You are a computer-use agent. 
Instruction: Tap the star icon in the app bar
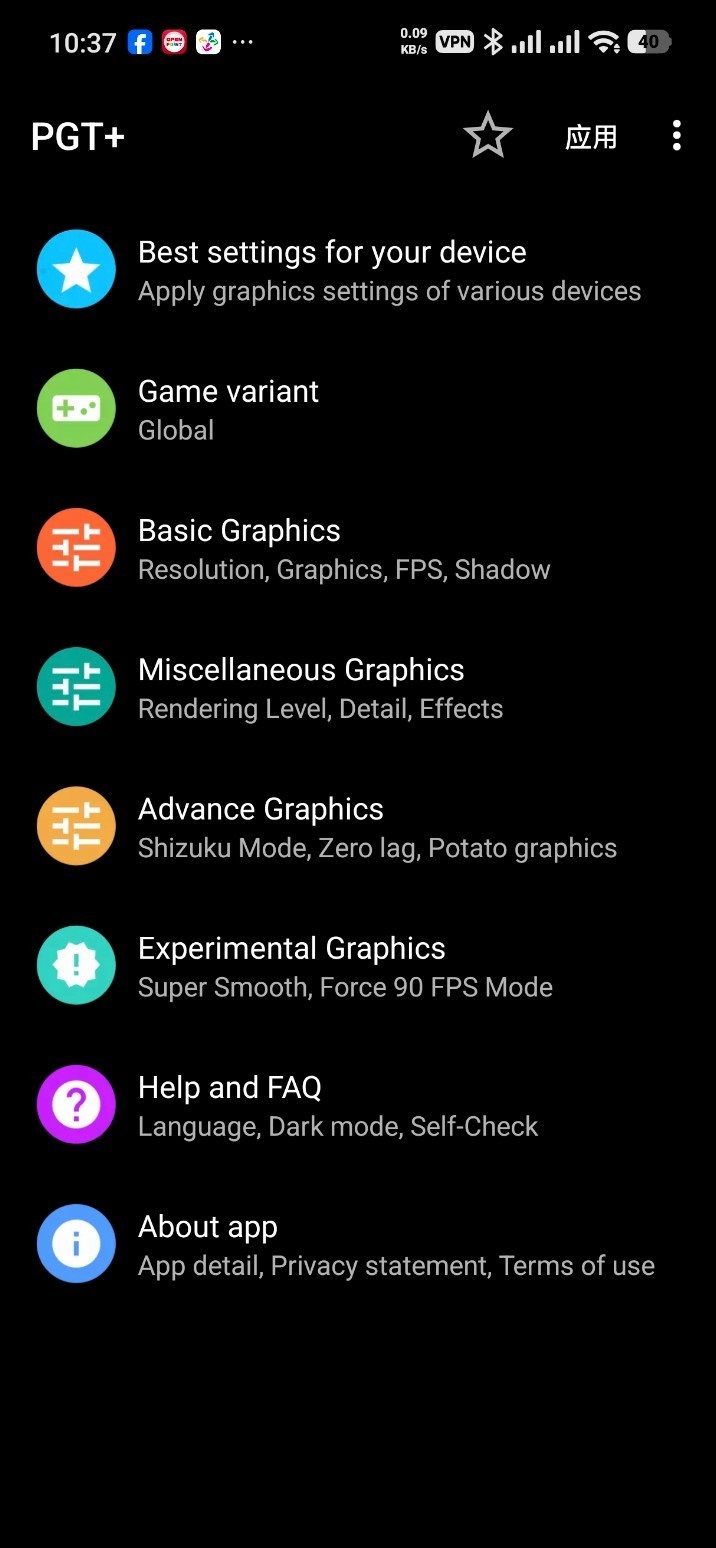tap(488, 136)
